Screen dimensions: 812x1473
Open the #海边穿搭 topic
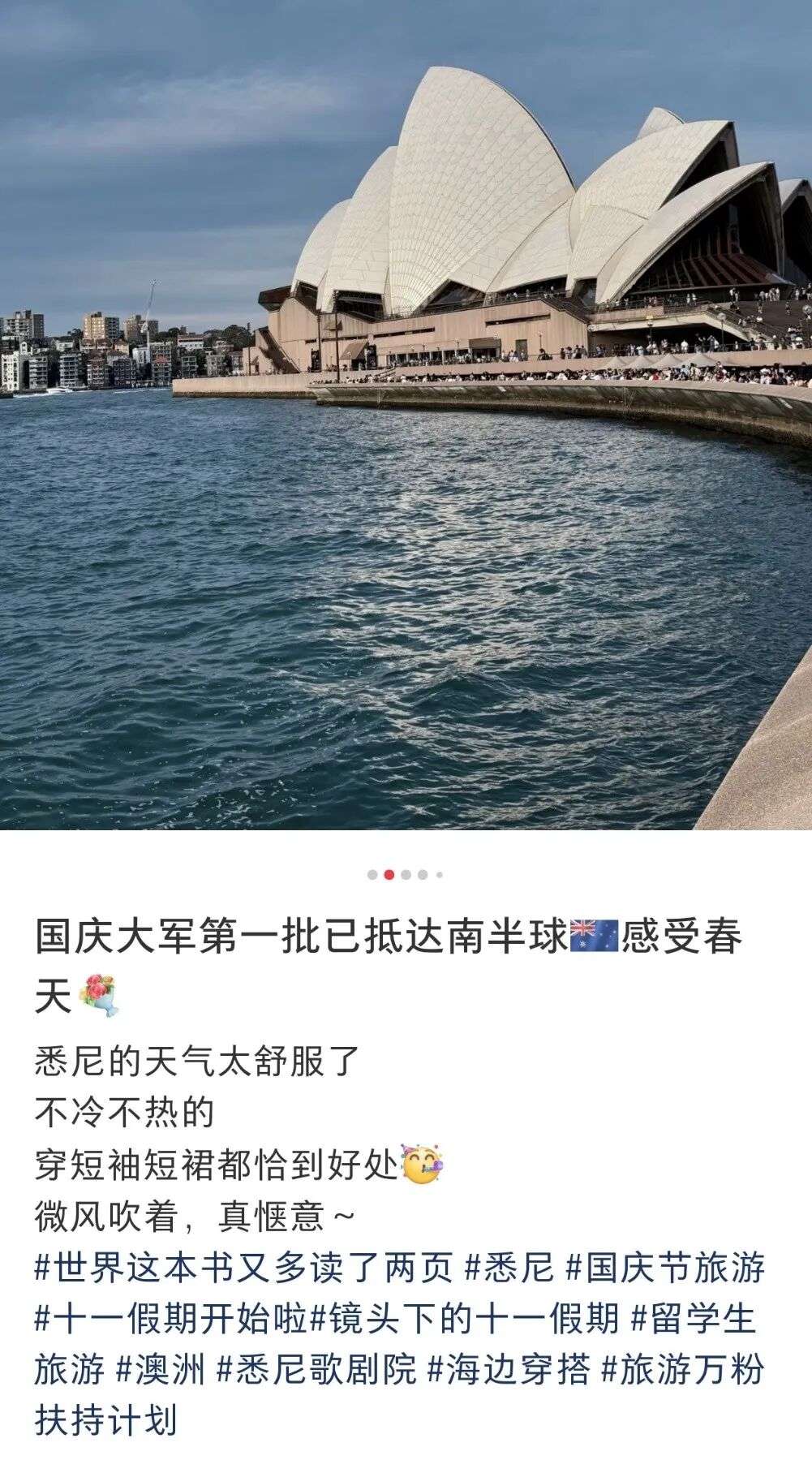(x=509, y=1371)
